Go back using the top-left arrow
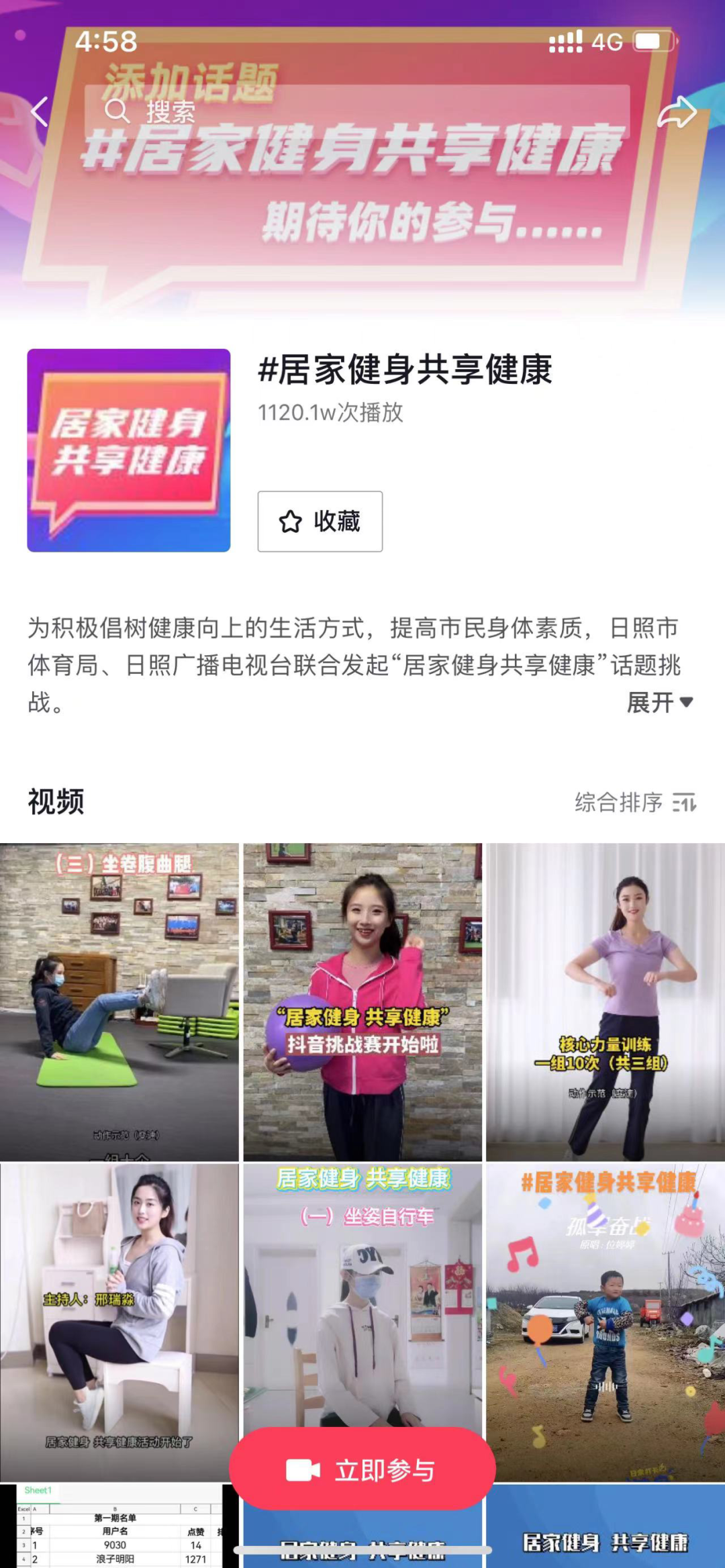Image resolution: width=725 pixels, height=1568 pixels. point(40,111)
